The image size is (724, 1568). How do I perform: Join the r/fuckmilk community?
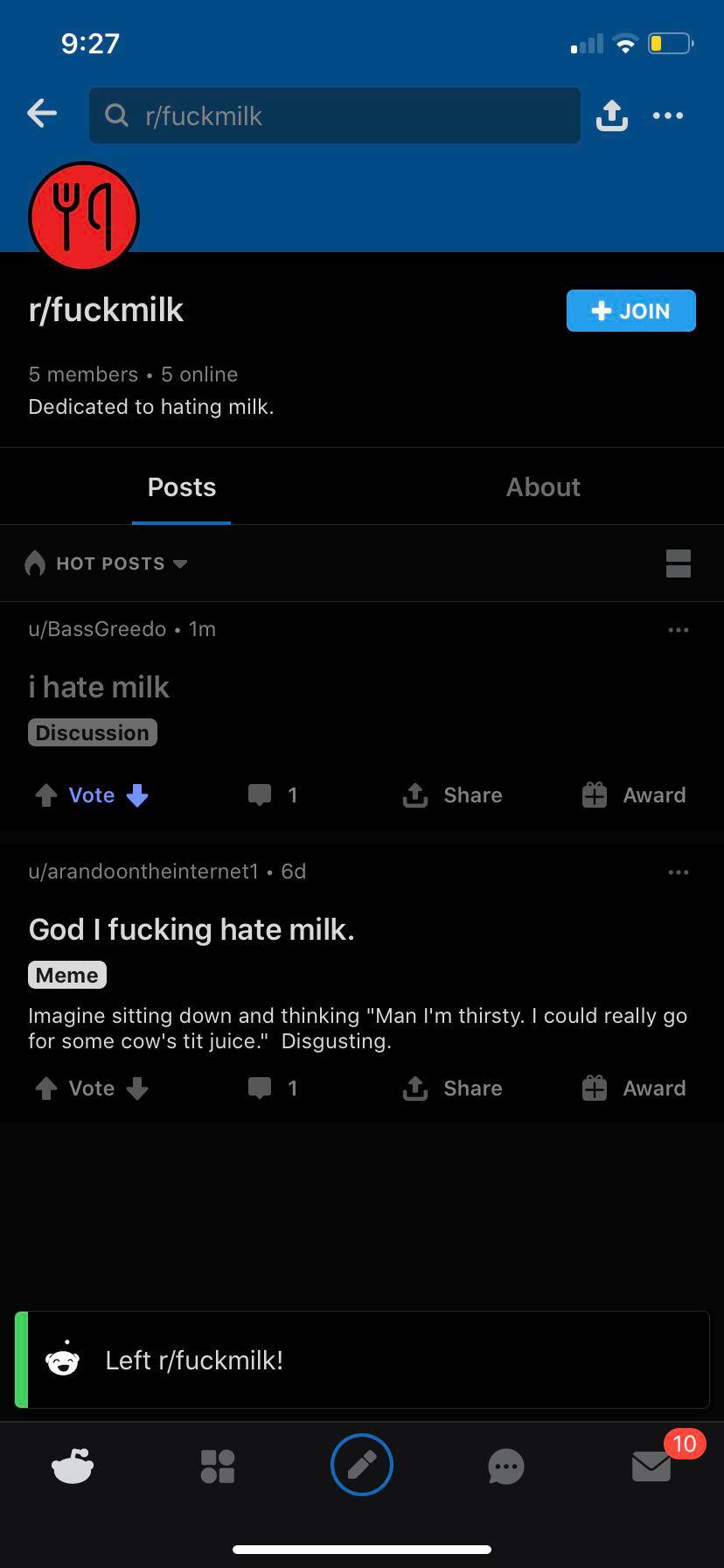630,311
